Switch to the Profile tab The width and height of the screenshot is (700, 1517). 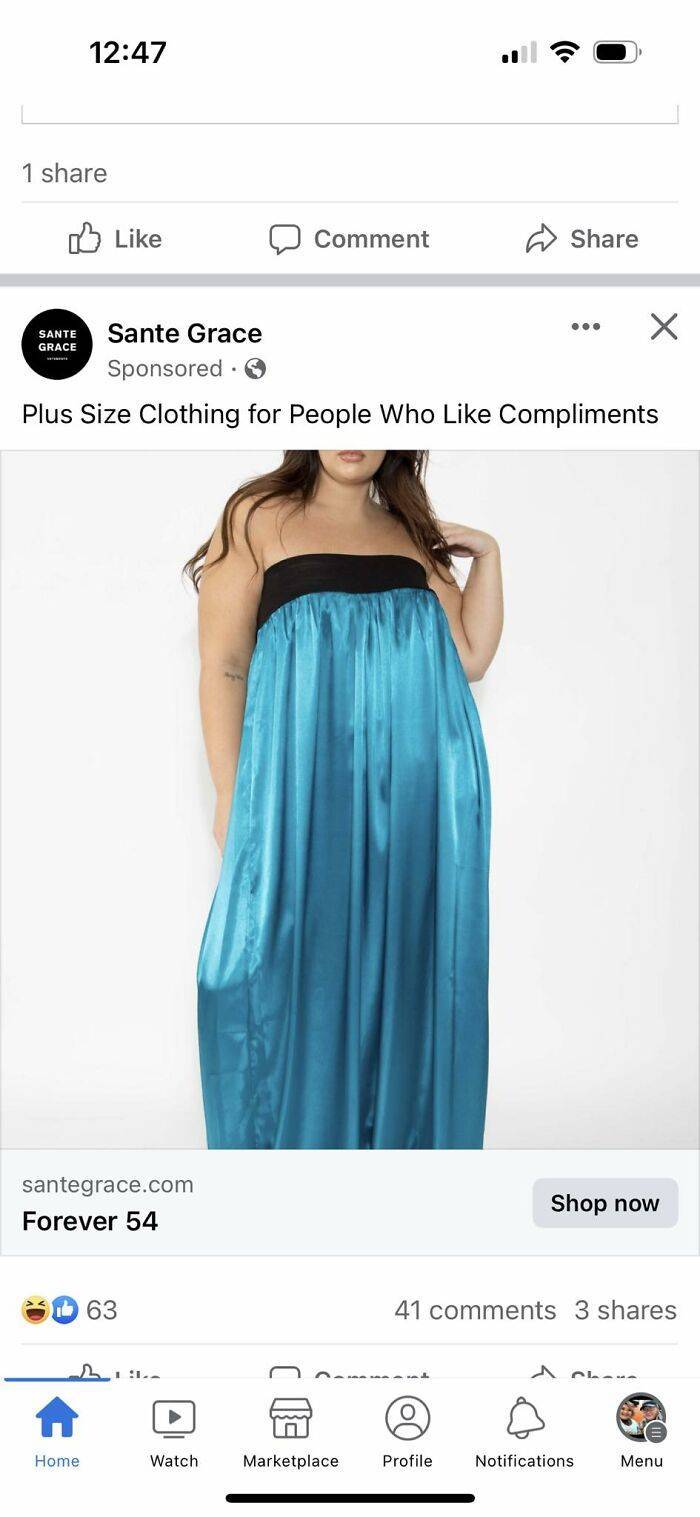407,1432
